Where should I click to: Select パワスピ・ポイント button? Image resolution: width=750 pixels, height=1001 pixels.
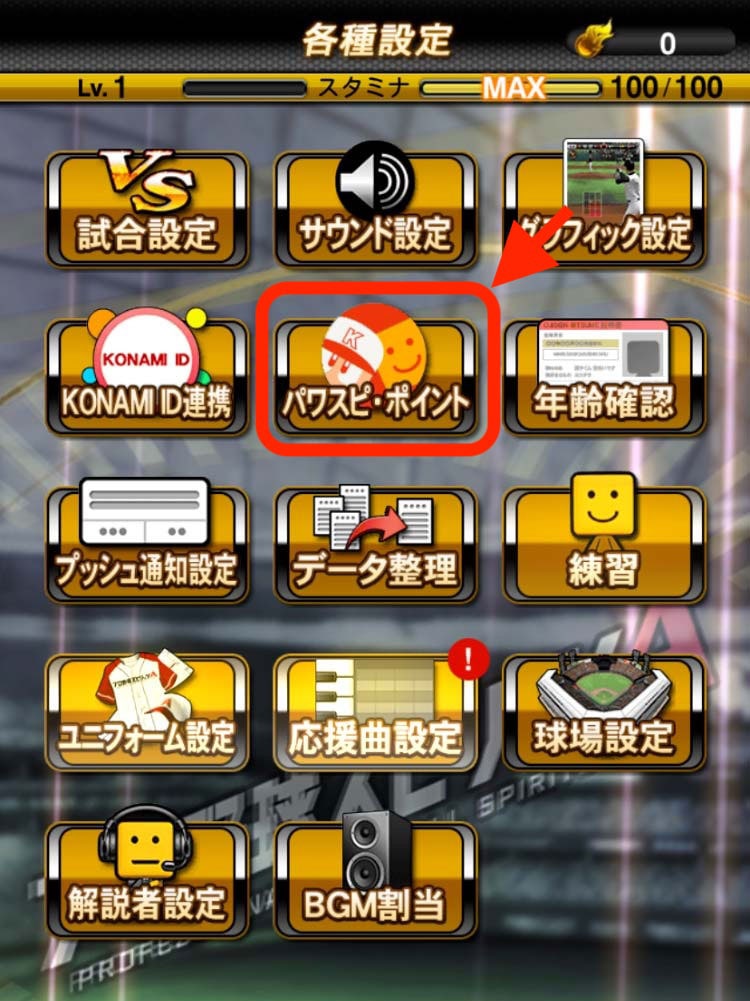(x=375, y=378)
